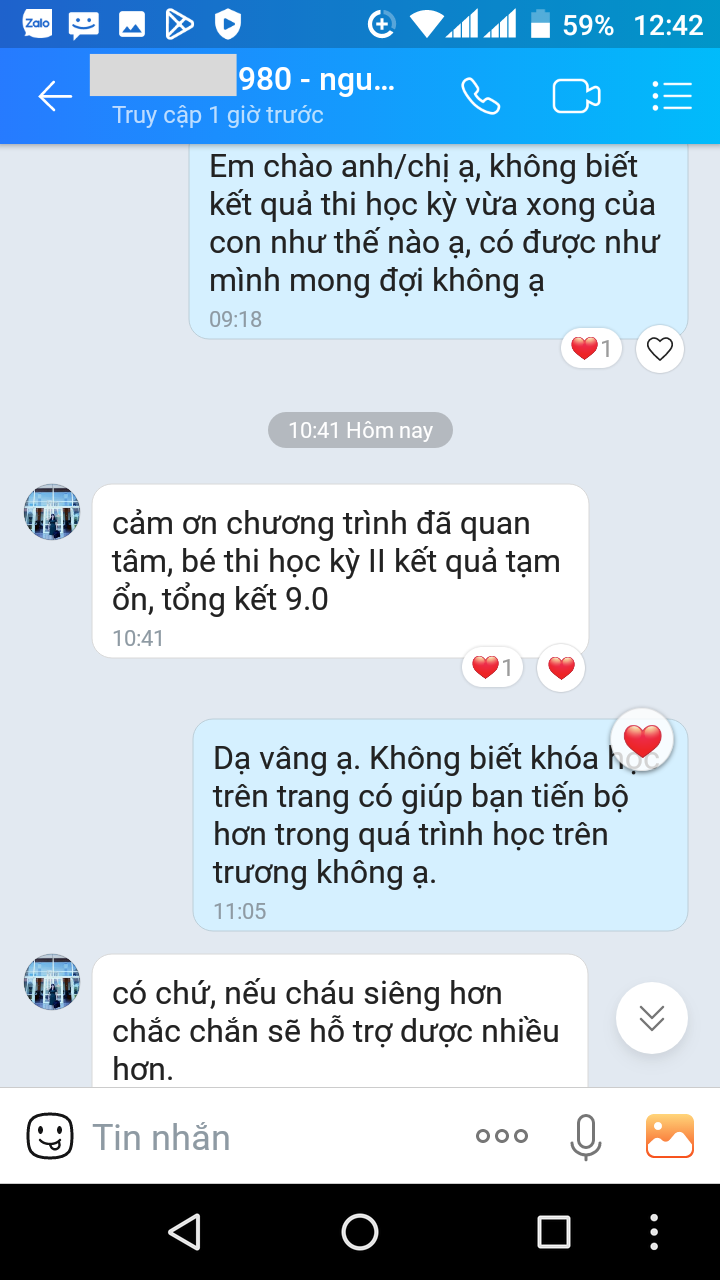This screenshot has height=1280, width=720.
Task: Tap the heart reaction on 10:41 message
Action: pos(562,668)
